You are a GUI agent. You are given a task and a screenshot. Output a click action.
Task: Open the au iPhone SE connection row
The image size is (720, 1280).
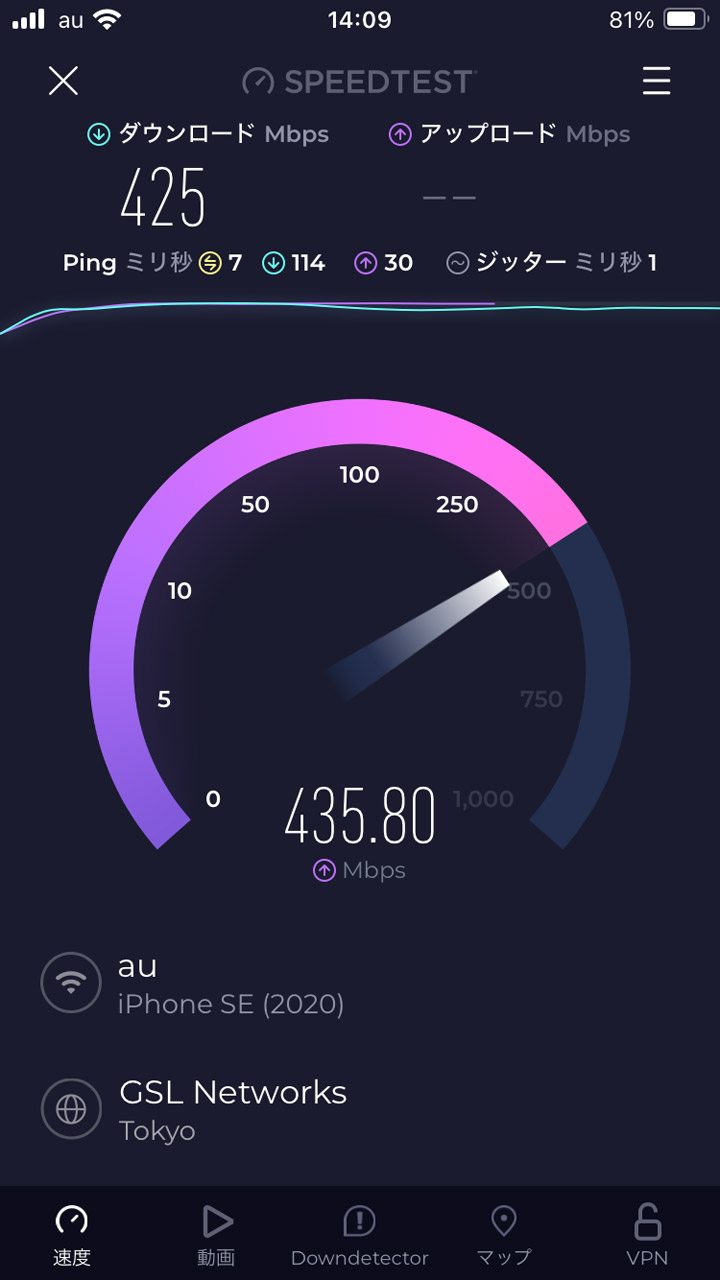point(230,984)
